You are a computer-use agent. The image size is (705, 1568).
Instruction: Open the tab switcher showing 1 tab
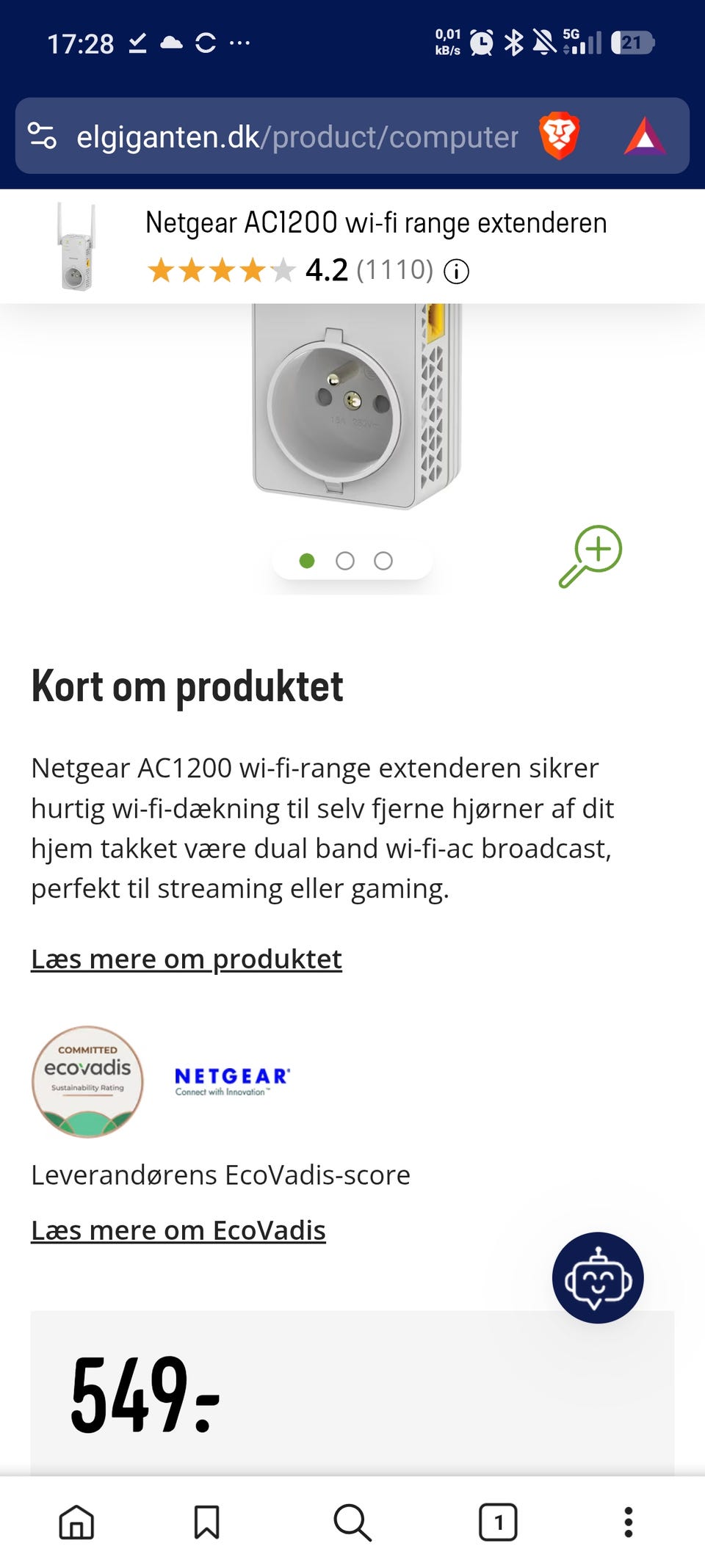tap(498, 1522)
